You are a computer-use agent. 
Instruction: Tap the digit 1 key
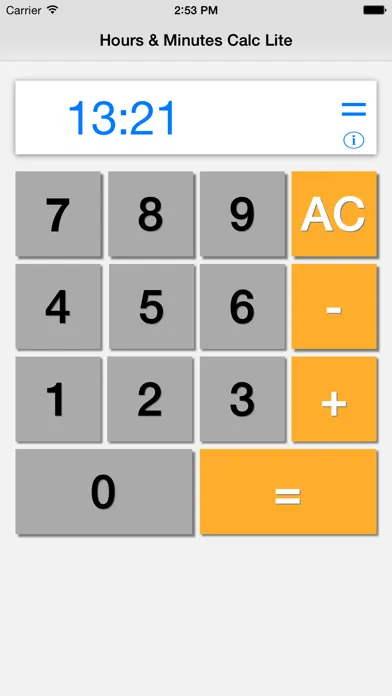click(x=59, y=399)
